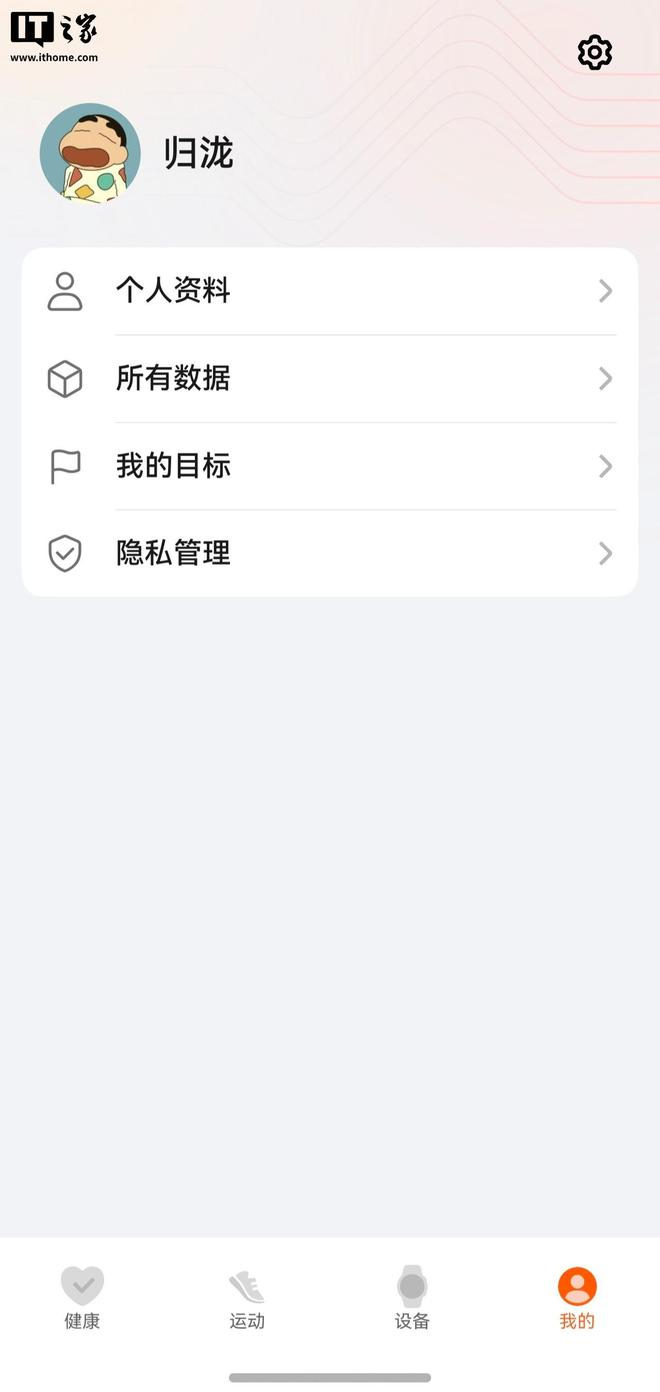The width and height of the screenshot is (660, 1392).
Task: Open the settings gear icon
Action: click(595, 52)
